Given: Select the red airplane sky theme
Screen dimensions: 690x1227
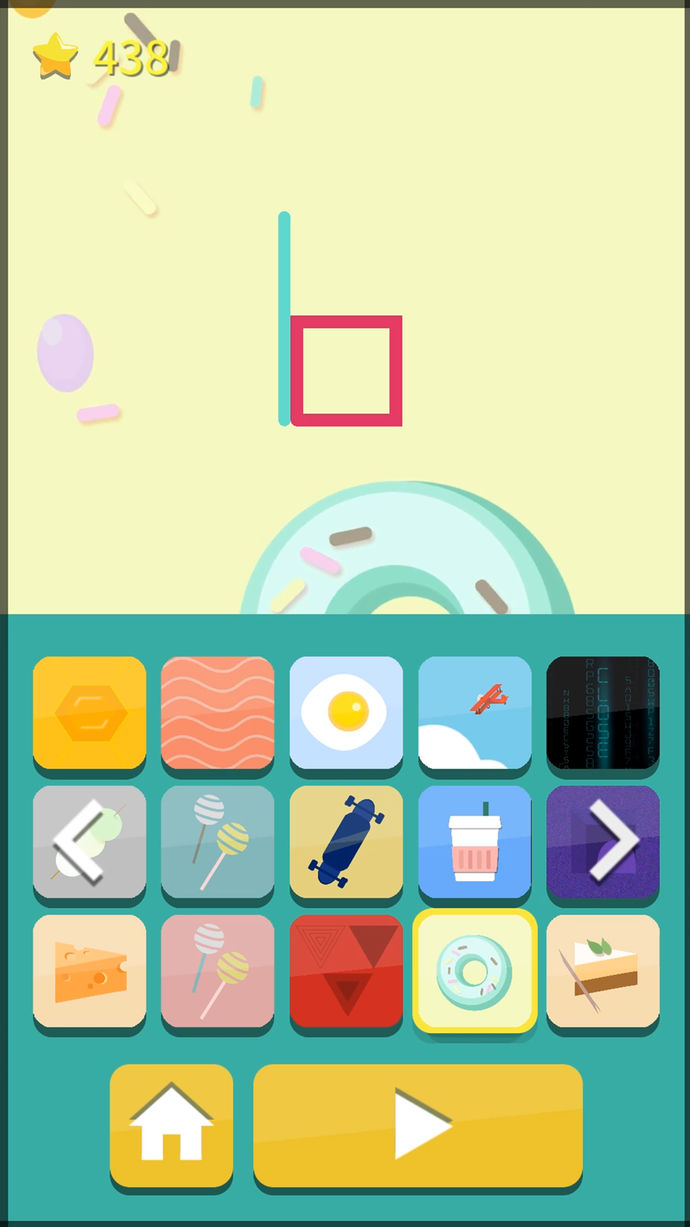Looking at the screenshot, I should (474, 713).
